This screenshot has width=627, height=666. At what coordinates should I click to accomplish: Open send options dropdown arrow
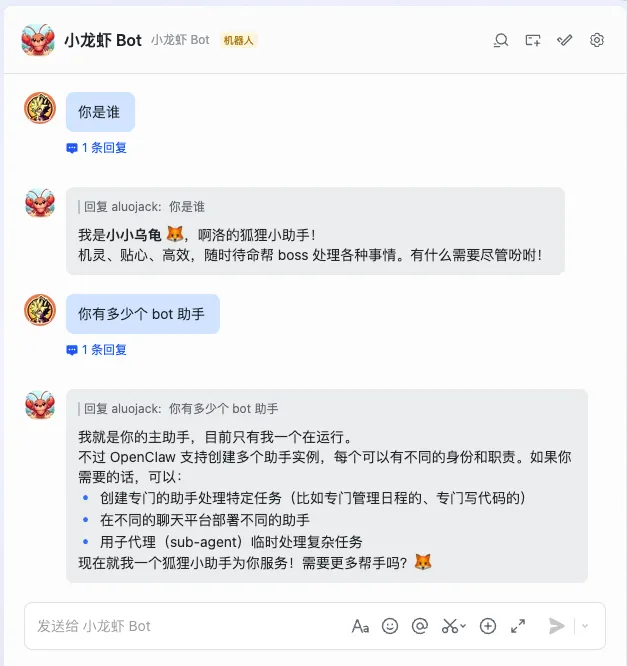point(585,626)
